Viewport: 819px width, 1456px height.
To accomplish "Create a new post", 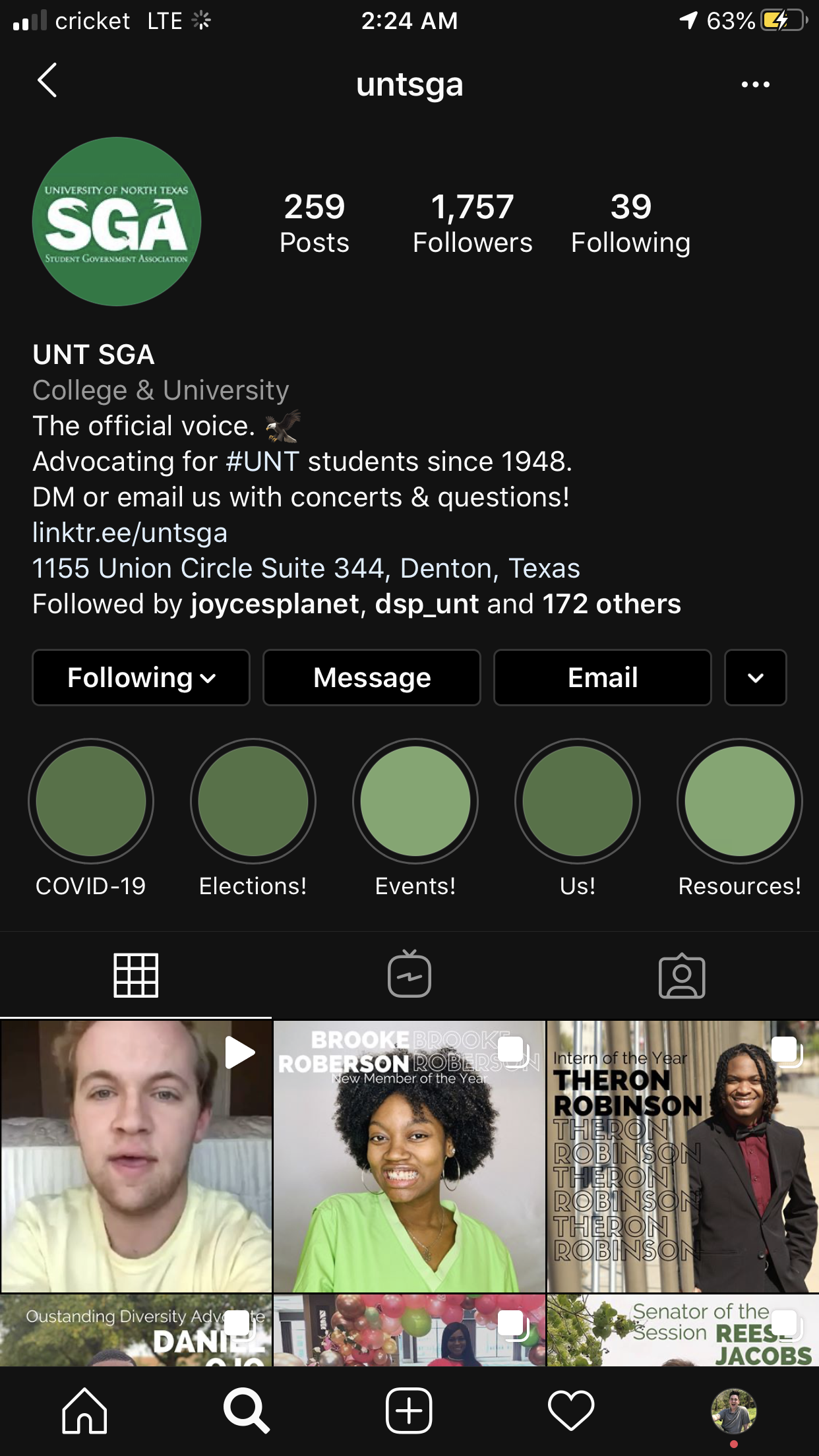I will (409, 1411).
